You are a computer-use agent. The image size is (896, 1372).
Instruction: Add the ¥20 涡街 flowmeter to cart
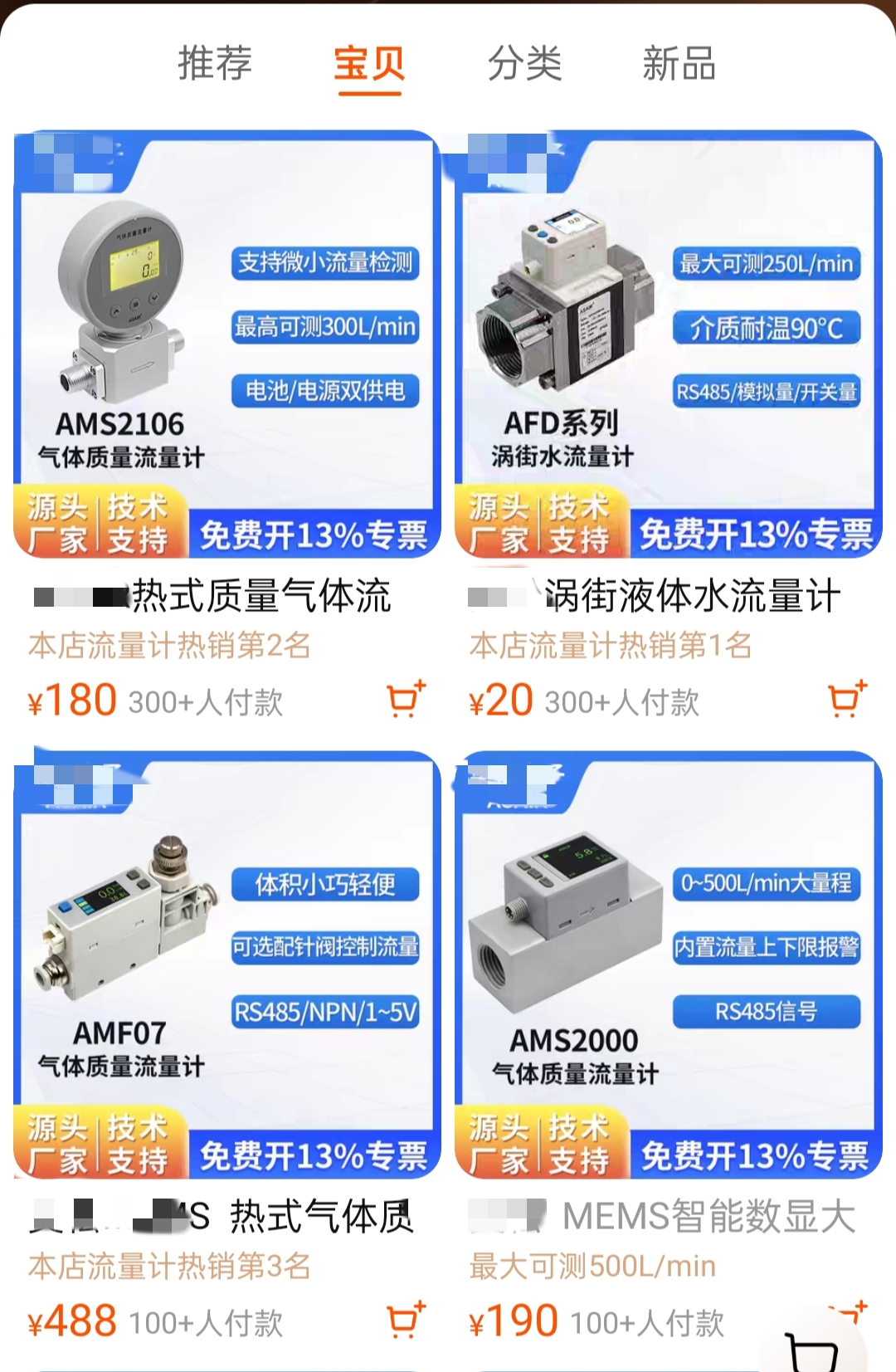pos(847,700)
